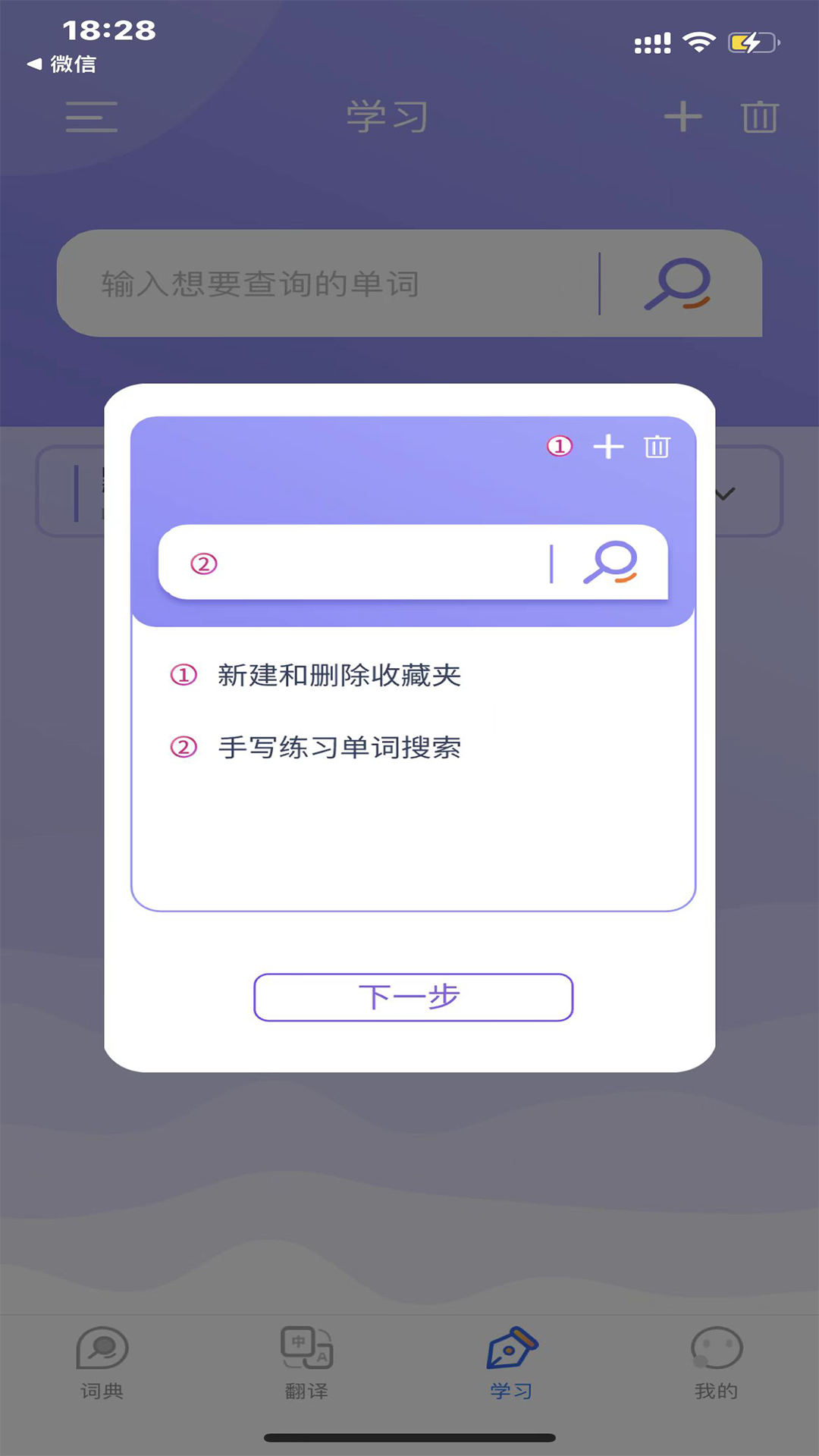The image size is (819, 1456).
Task: Open the hamburger menu
Action: click(x=92, y=118)
